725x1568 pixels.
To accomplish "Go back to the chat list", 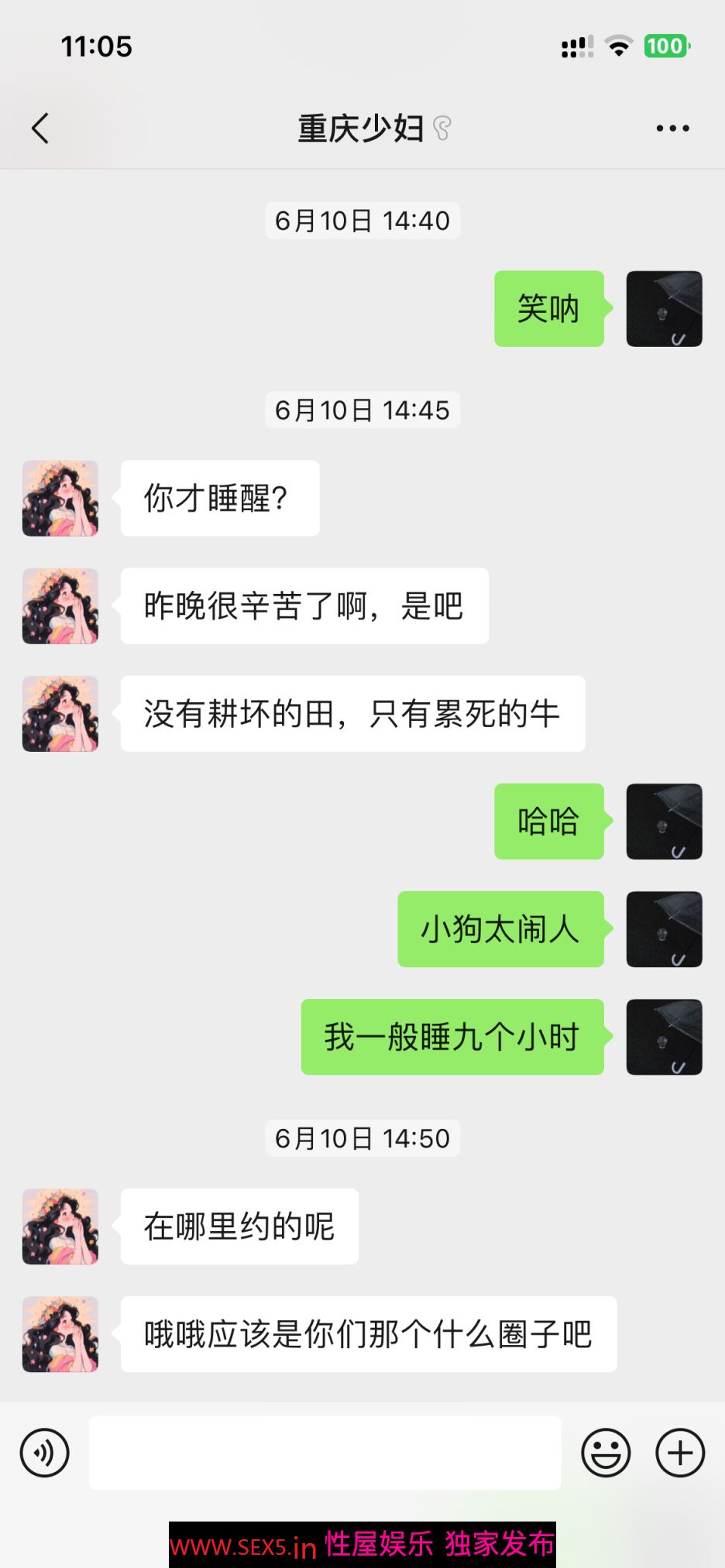I will [x=40, y=129].
